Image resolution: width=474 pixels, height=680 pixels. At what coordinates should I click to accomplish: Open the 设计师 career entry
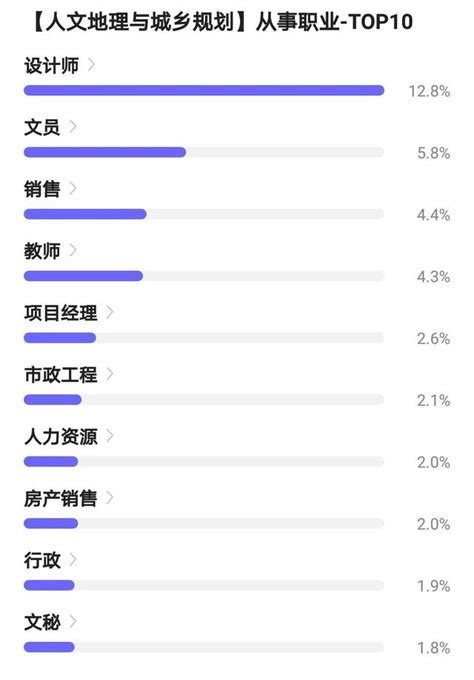tap(59, 65)
